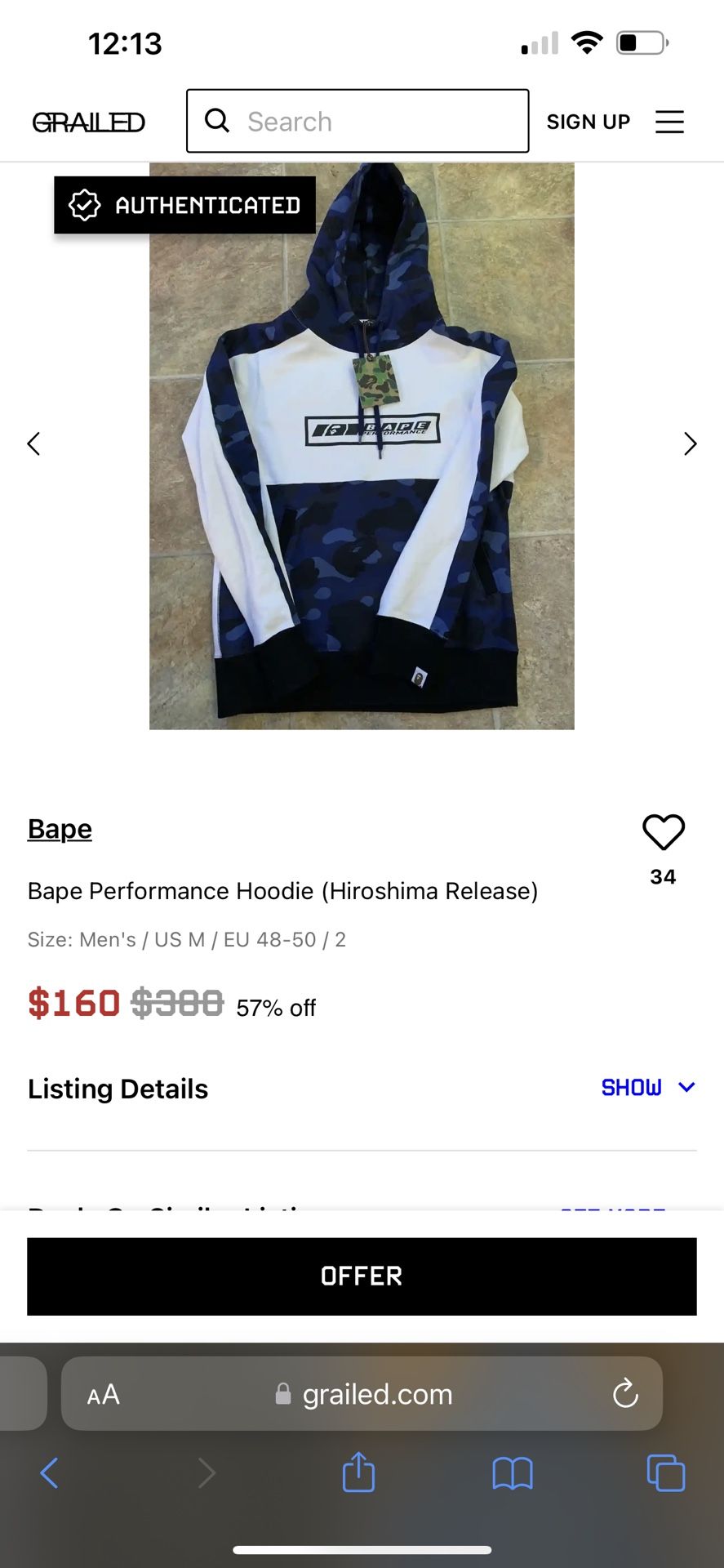
Task: Like this listing with the heart
Action: 663,833
